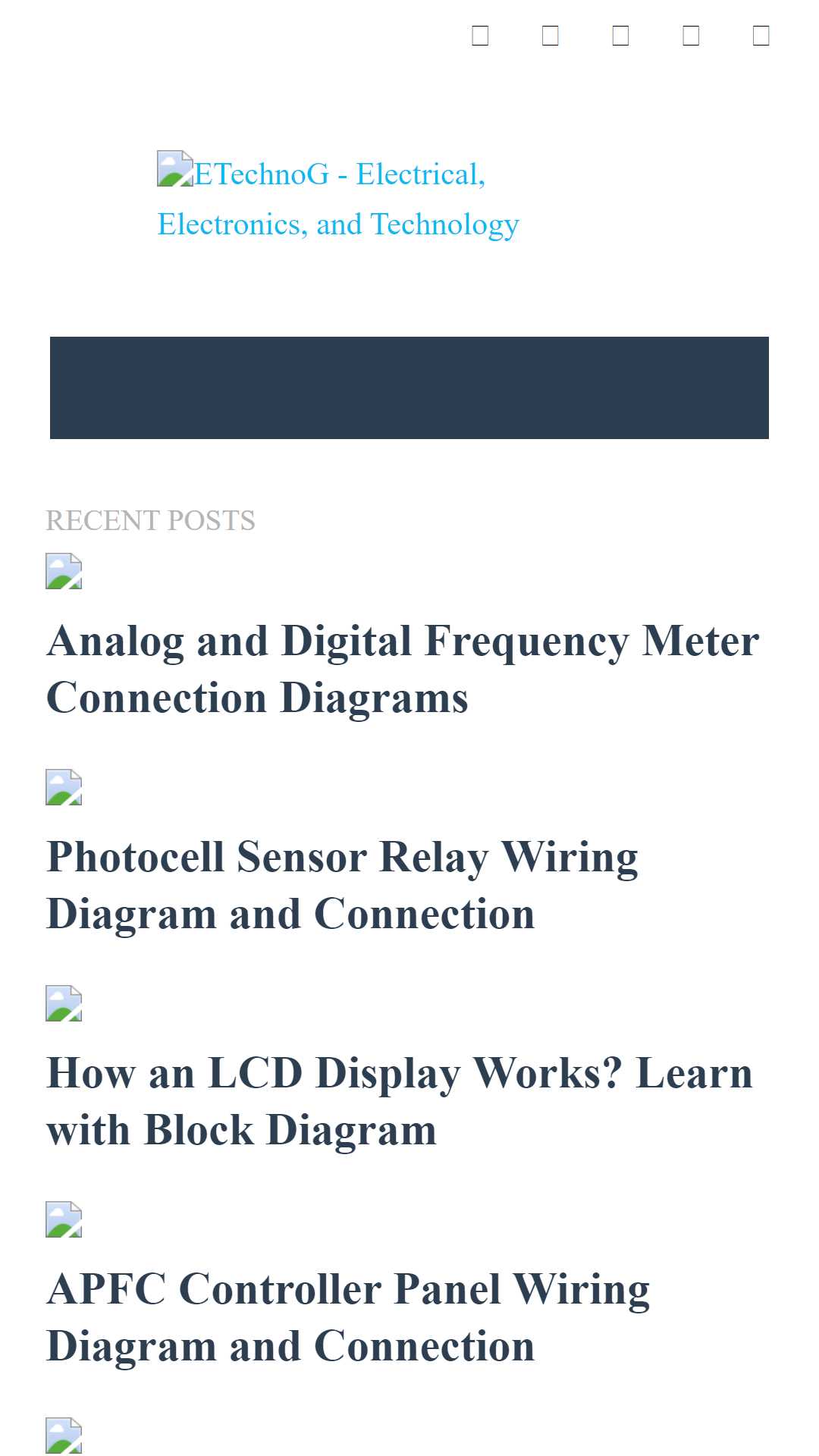This screenshot has width=819, height=1456.
Task: Open Analog and Digital Frequency Meter post
Action: (403, 669)
